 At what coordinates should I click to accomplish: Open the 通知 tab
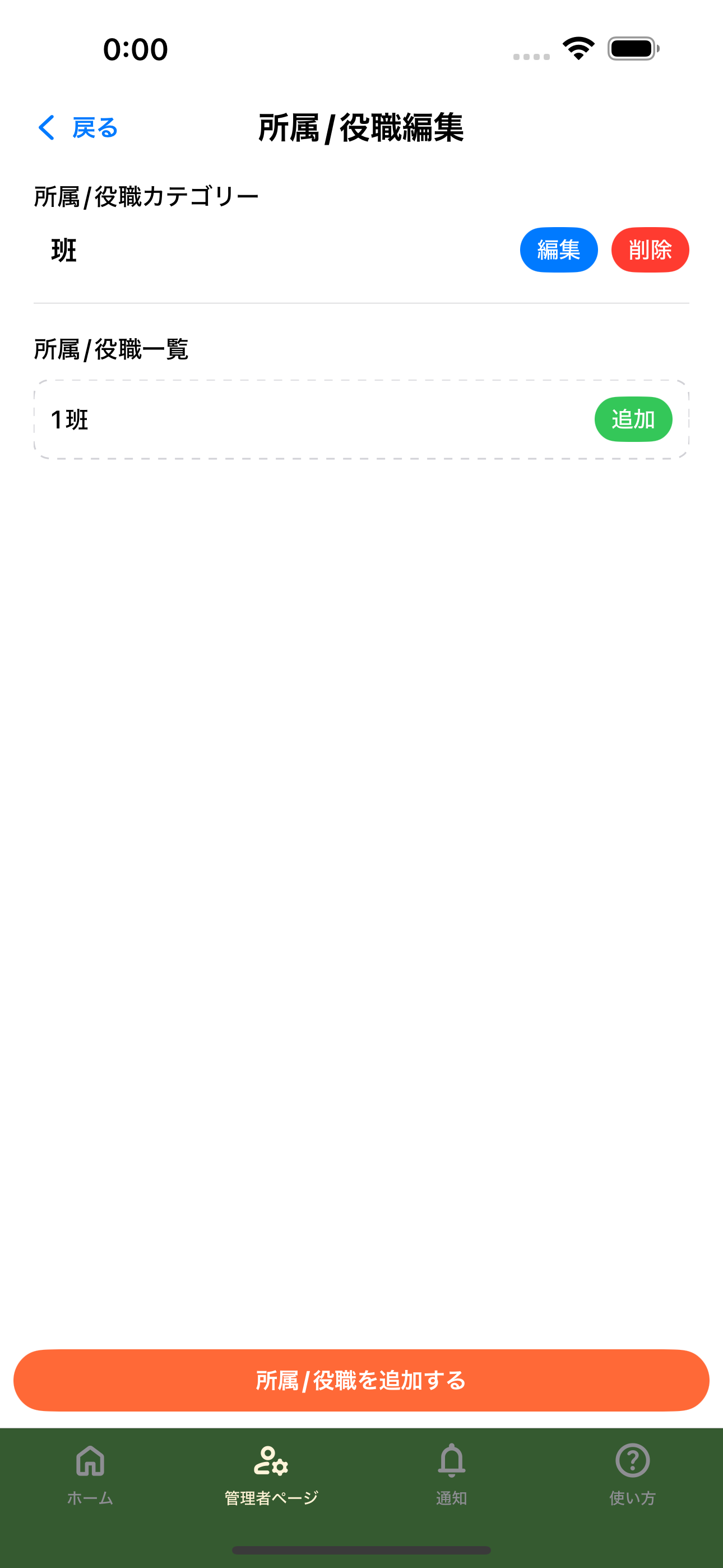coord(451,1474)
